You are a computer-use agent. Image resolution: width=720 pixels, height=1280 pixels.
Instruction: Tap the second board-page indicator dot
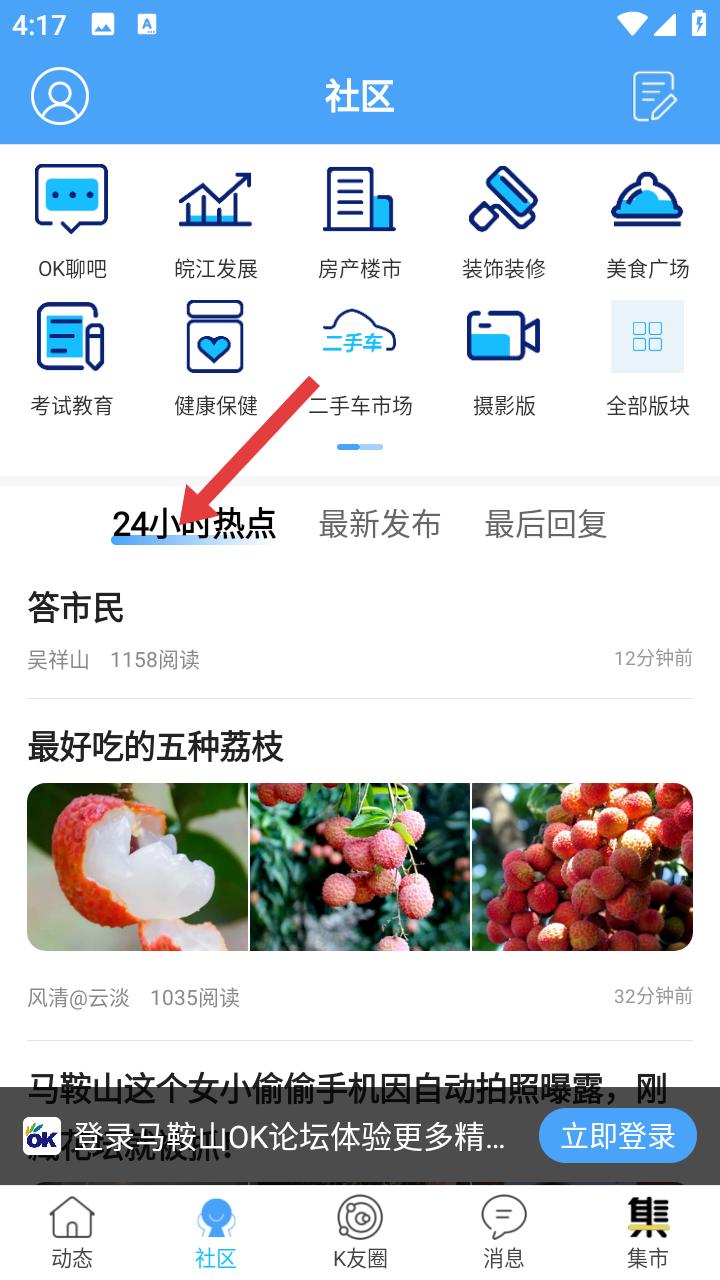coord(369,447)
